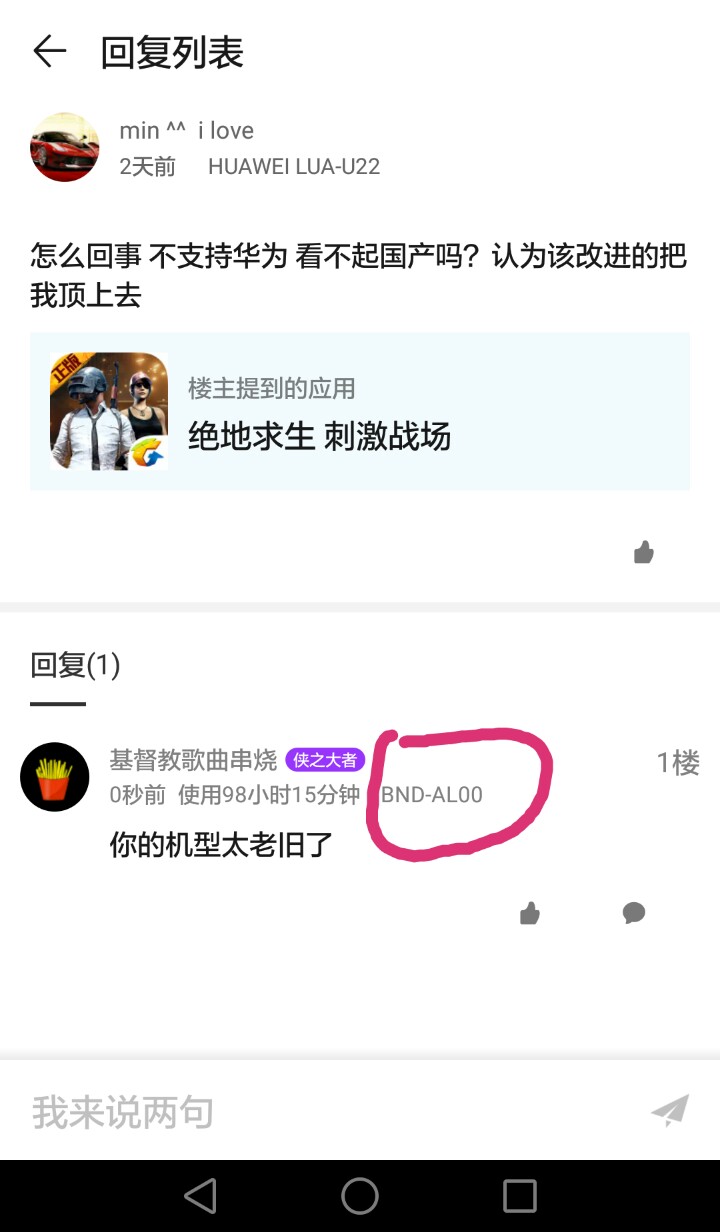The width and height of the screenshot is (720, 1232).
Task: Go back using the top-left arrow
Action: pos(49,51)
